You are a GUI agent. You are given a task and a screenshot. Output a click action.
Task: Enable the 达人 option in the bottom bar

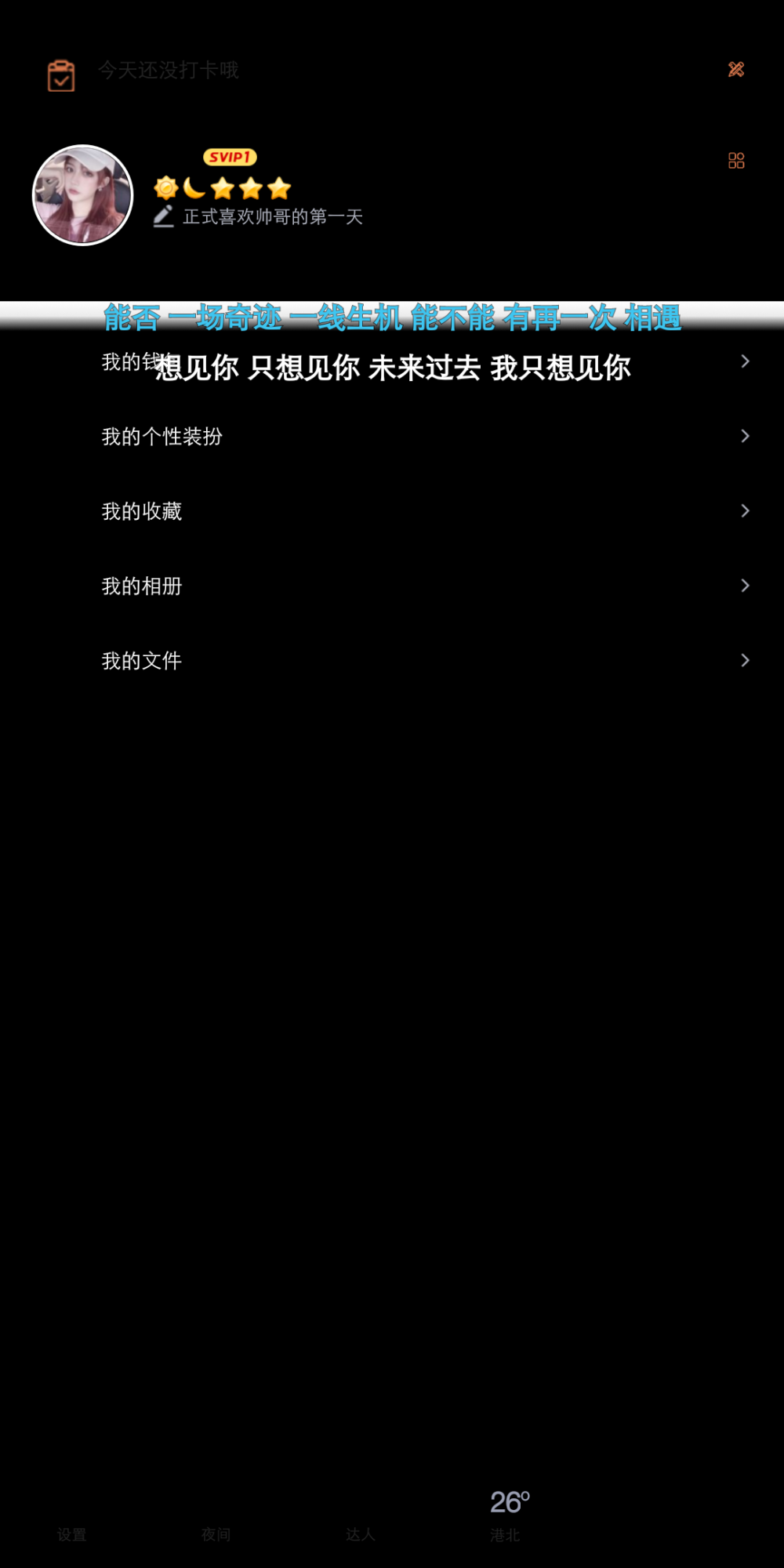tap(359, 1536)
